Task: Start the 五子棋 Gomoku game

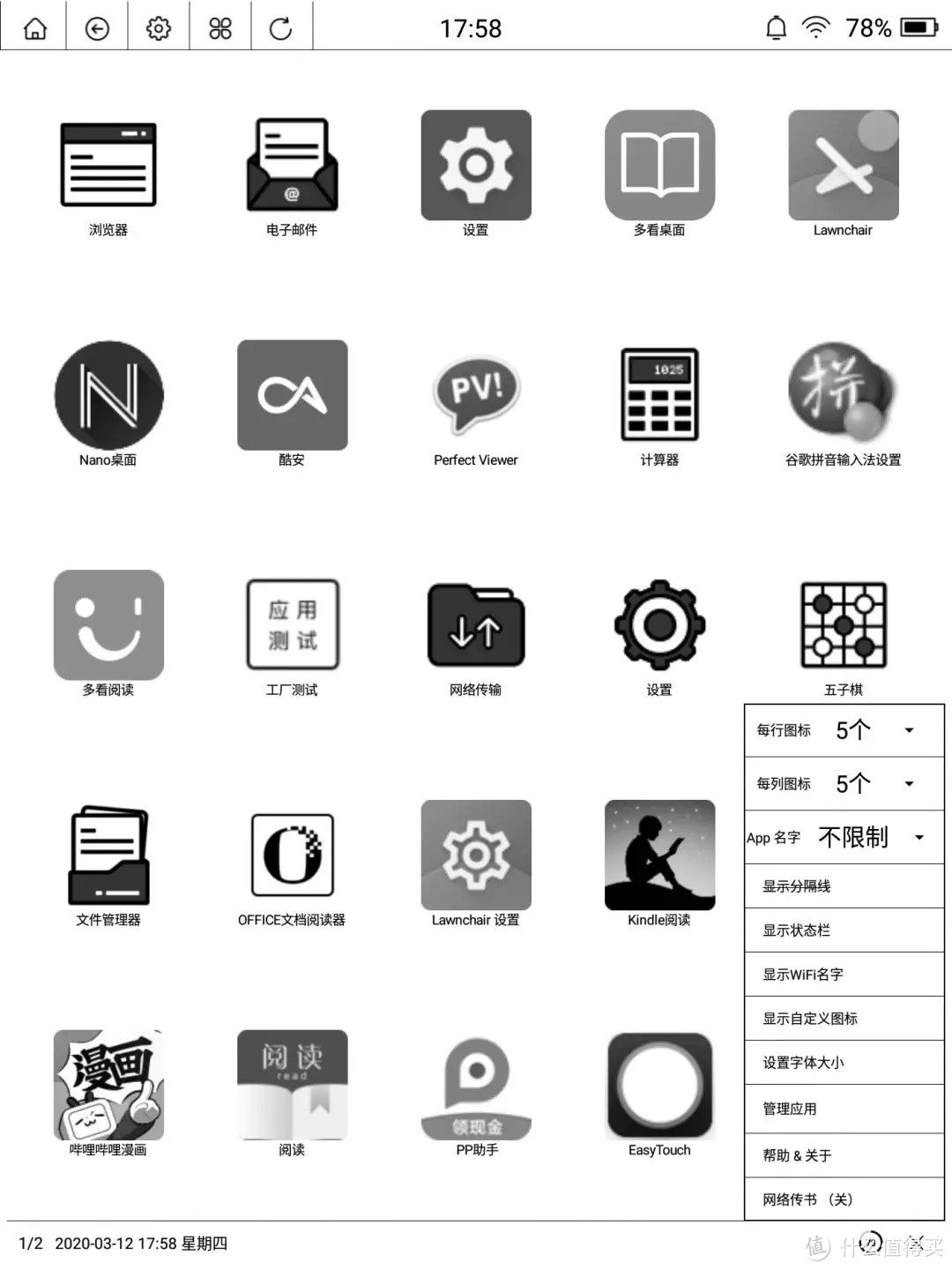Action: (x=843, y=625)
